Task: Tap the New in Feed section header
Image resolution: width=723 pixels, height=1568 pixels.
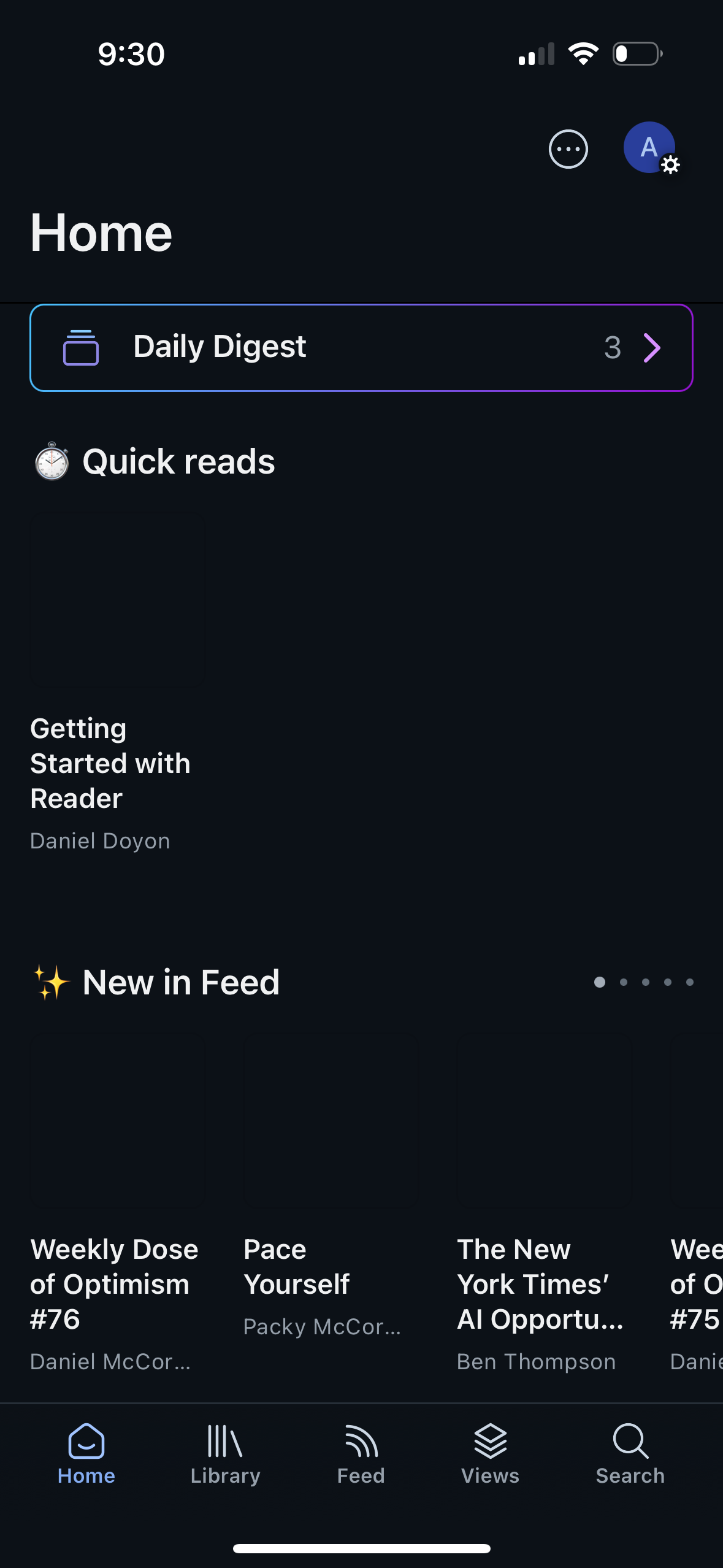Action: point(156,982)
